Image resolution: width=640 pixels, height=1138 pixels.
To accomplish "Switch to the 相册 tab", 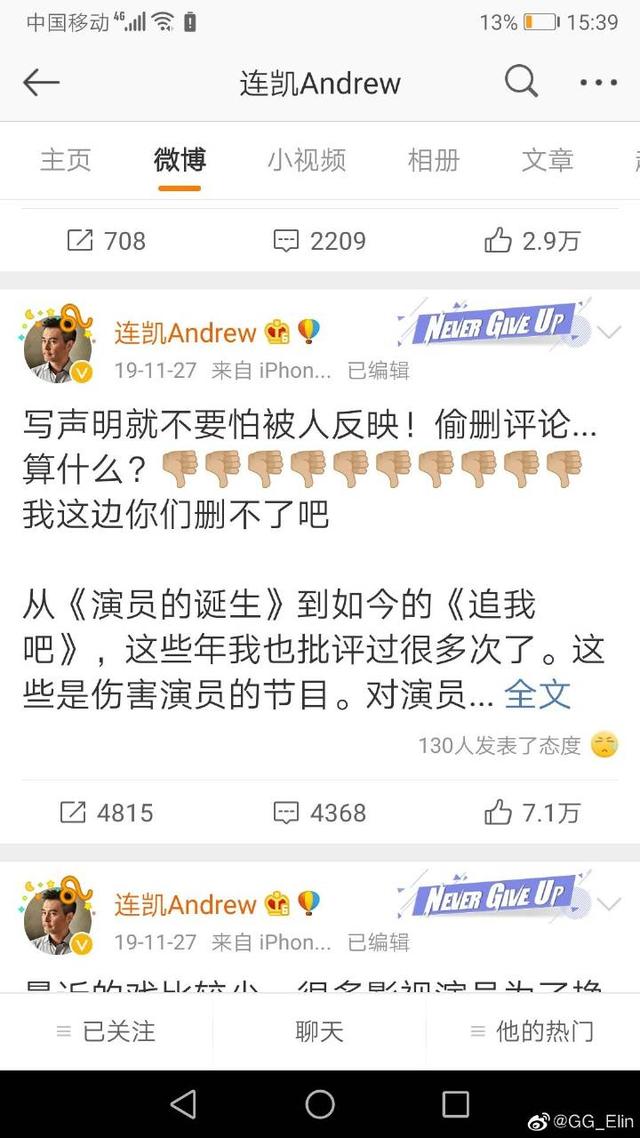I will [433, 160].
